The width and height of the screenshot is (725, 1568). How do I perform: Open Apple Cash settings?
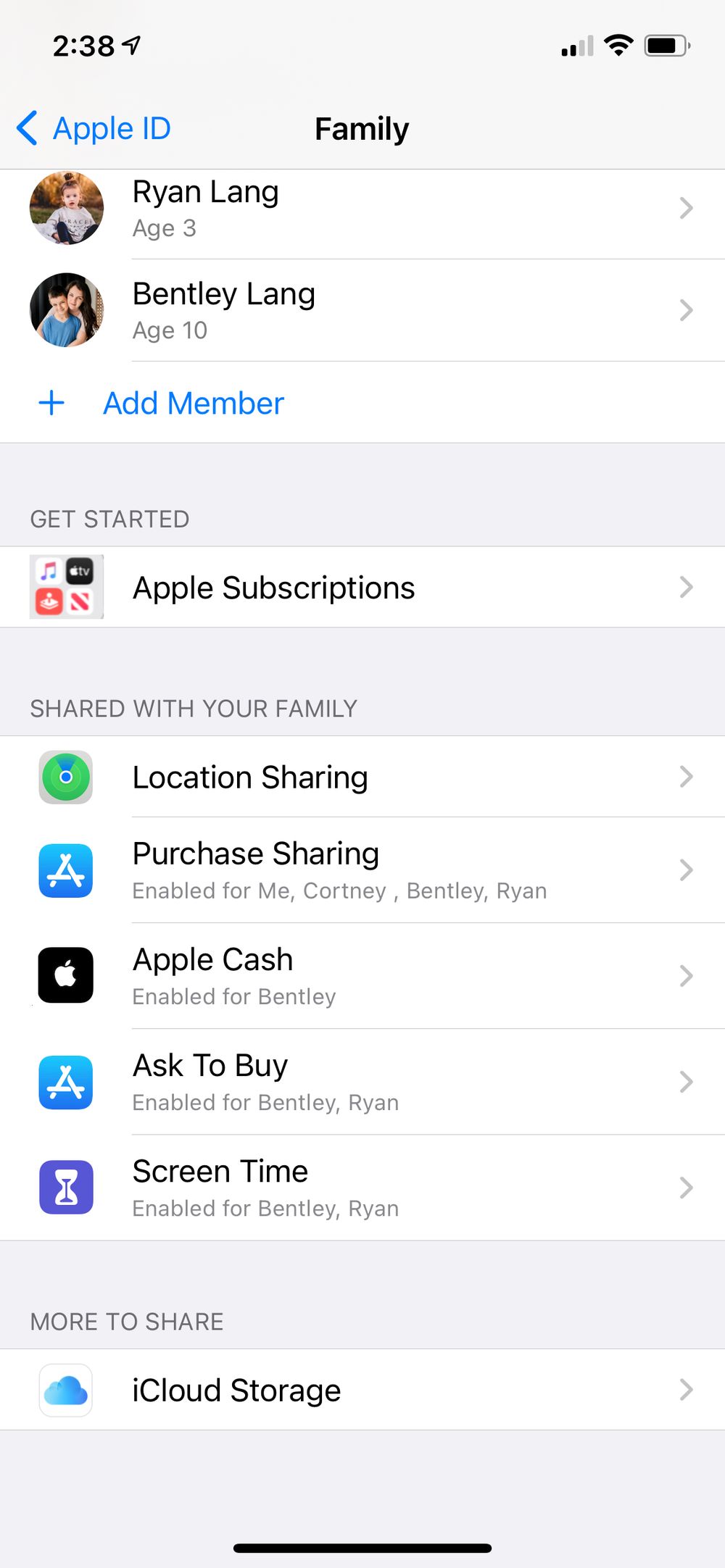tap(362, 975)
